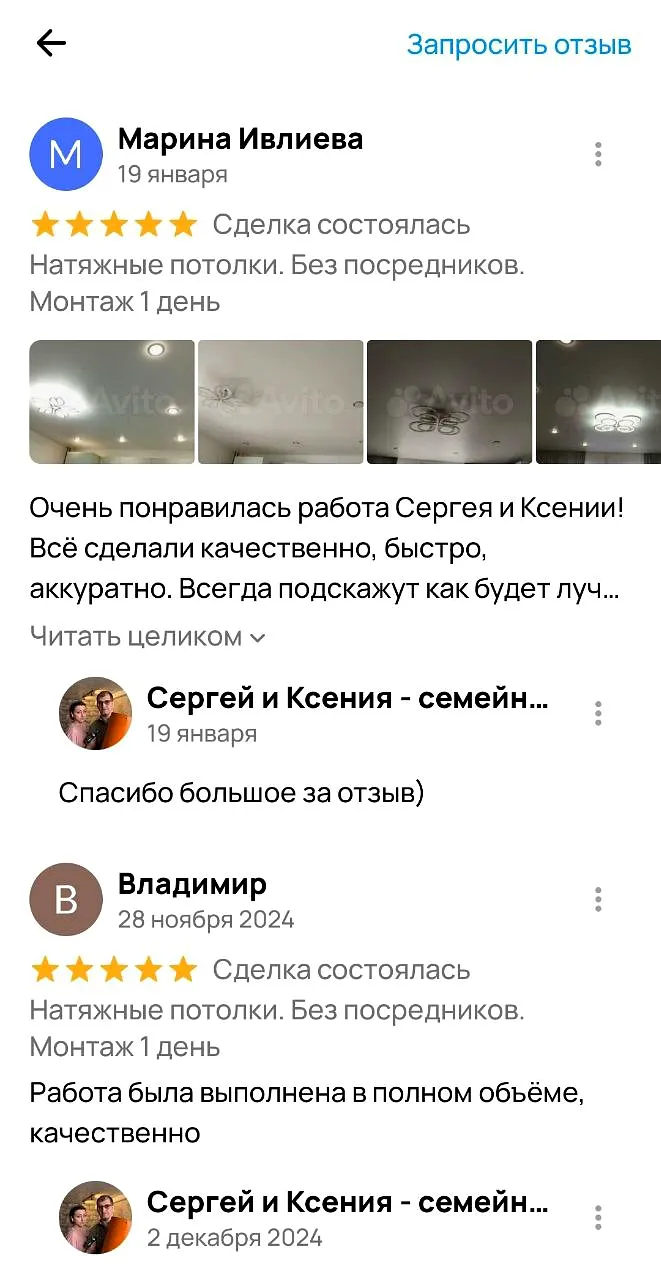Screen dimensions: 661x1280
Task: Open the third ceiling photo with ring chandelier
Action: [x=450, y=402]
